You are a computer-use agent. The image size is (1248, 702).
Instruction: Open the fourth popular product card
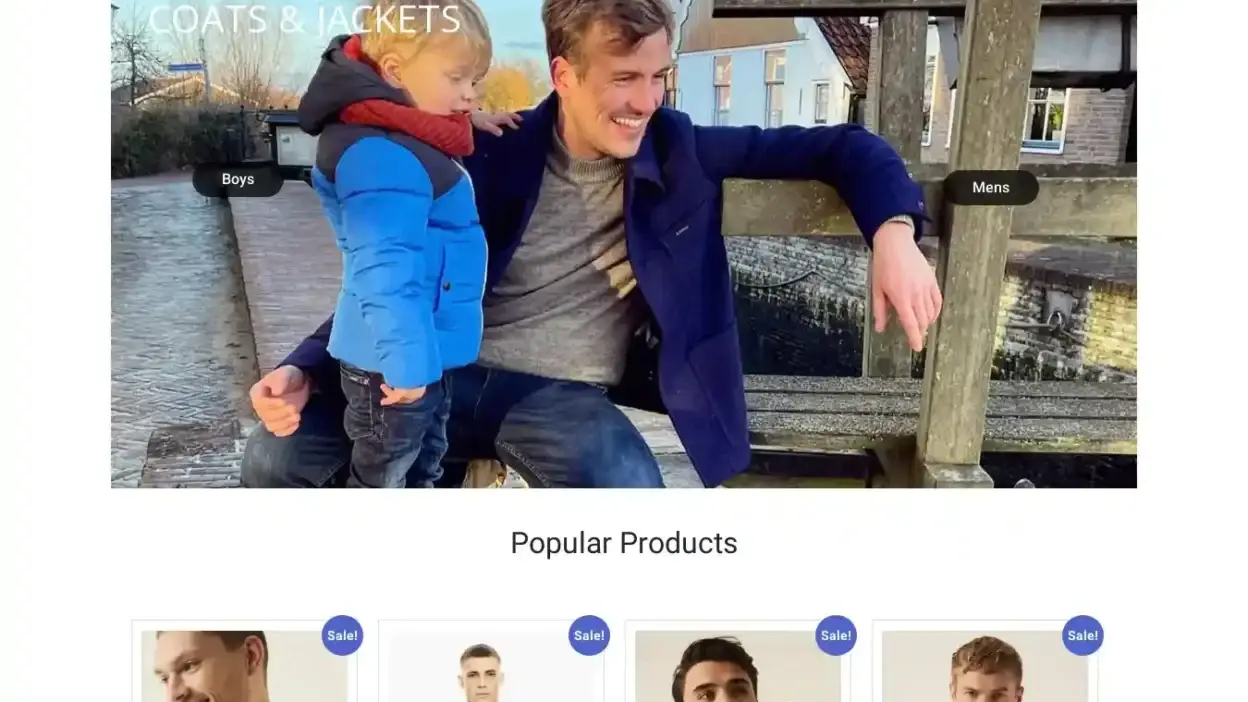tap(984, 667)
